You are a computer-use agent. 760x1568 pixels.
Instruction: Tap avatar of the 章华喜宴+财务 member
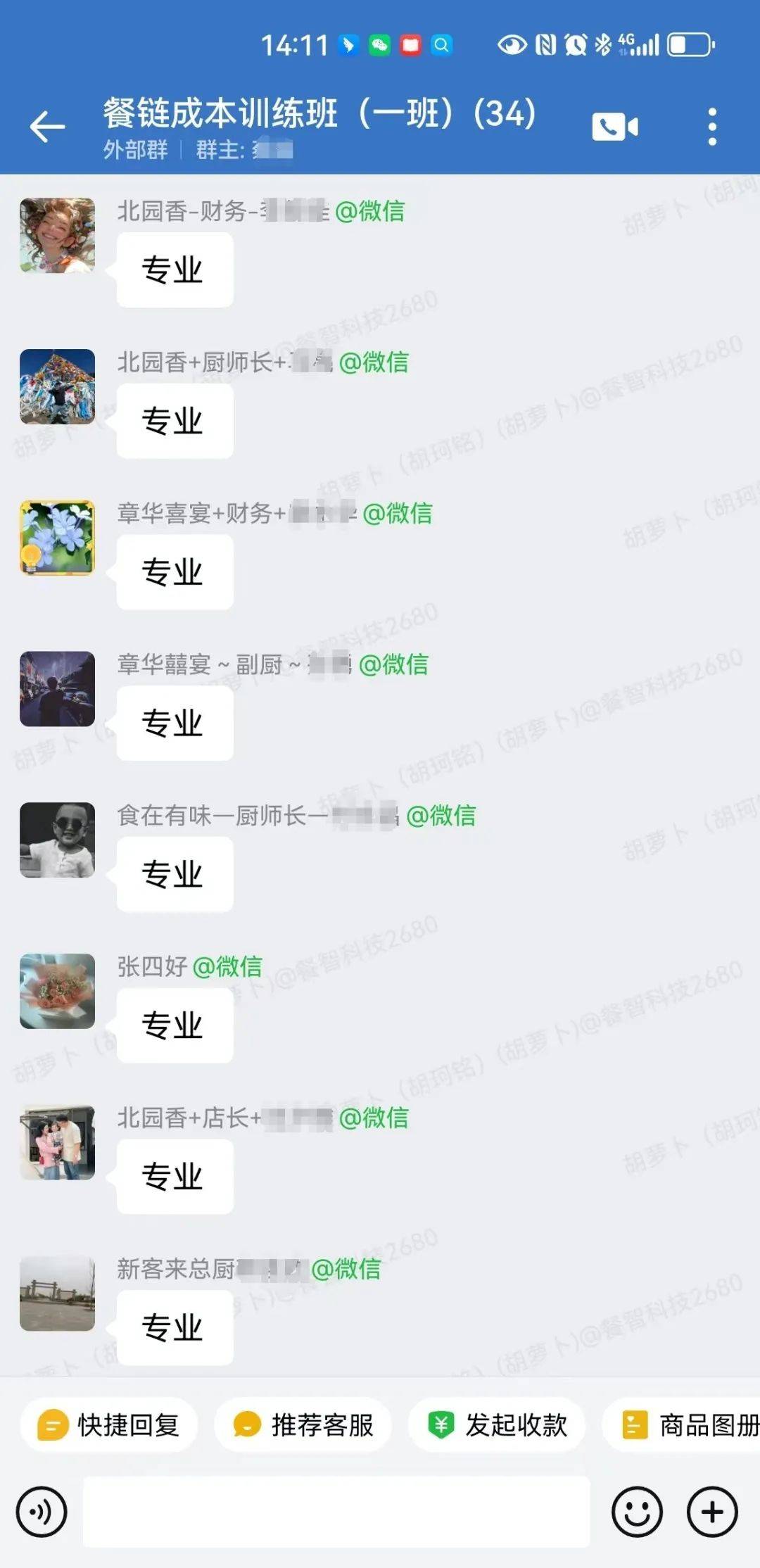click(57, 538)
